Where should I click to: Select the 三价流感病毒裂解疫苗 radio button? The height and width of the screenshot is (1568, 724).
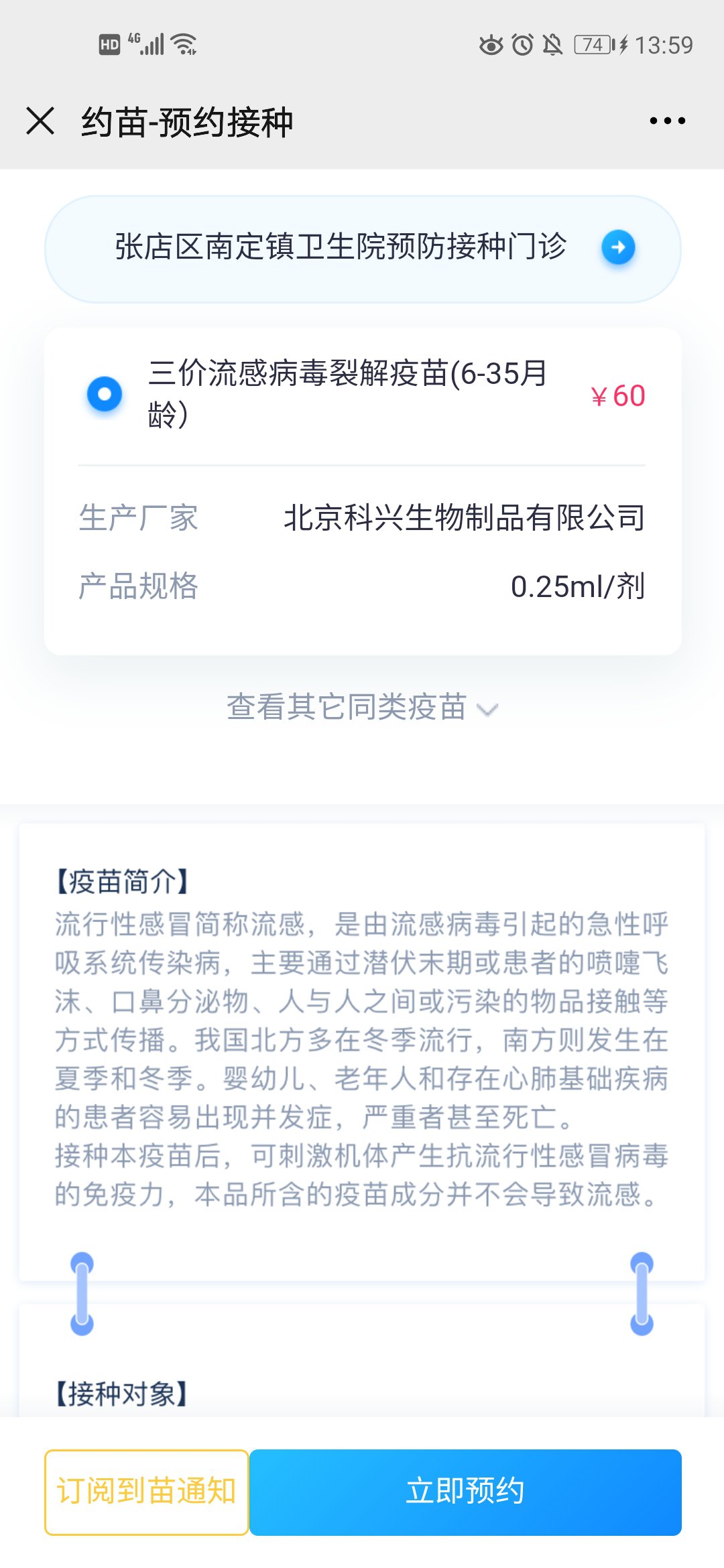[x=105, y=394]
